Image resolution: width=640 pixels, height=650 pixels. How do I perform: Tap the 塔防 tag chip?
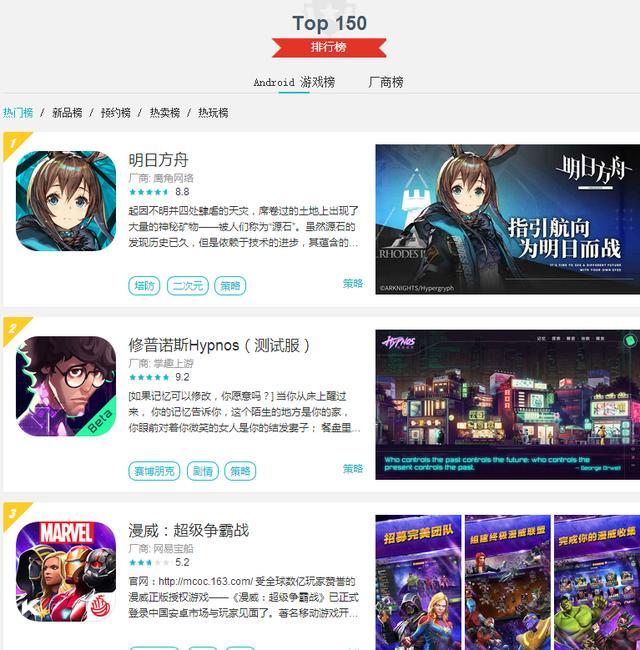[x=145, y=286]
